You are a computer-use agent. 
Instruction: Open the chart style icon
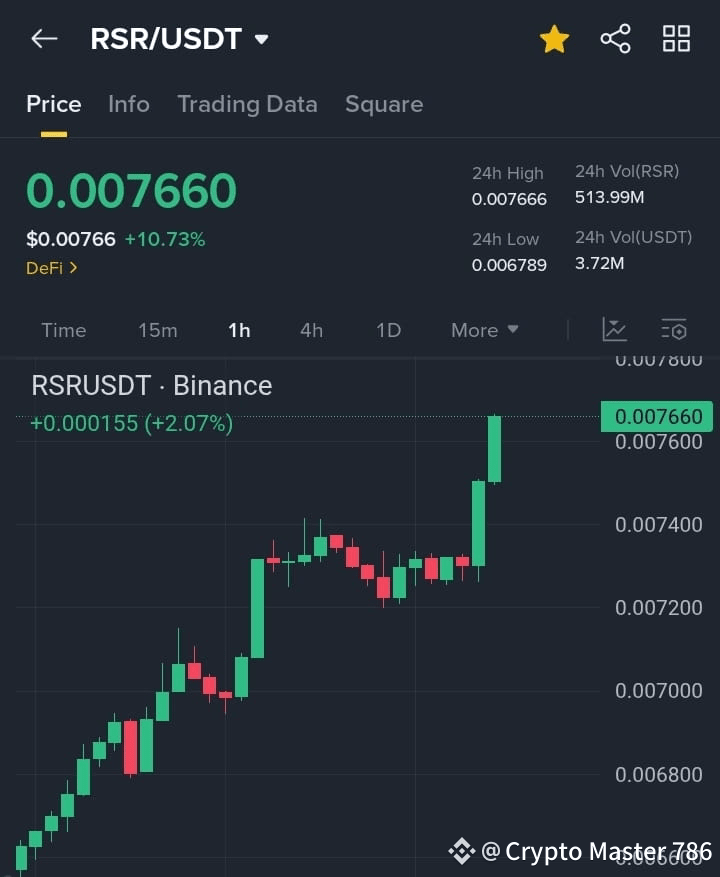tap(614, 329)
